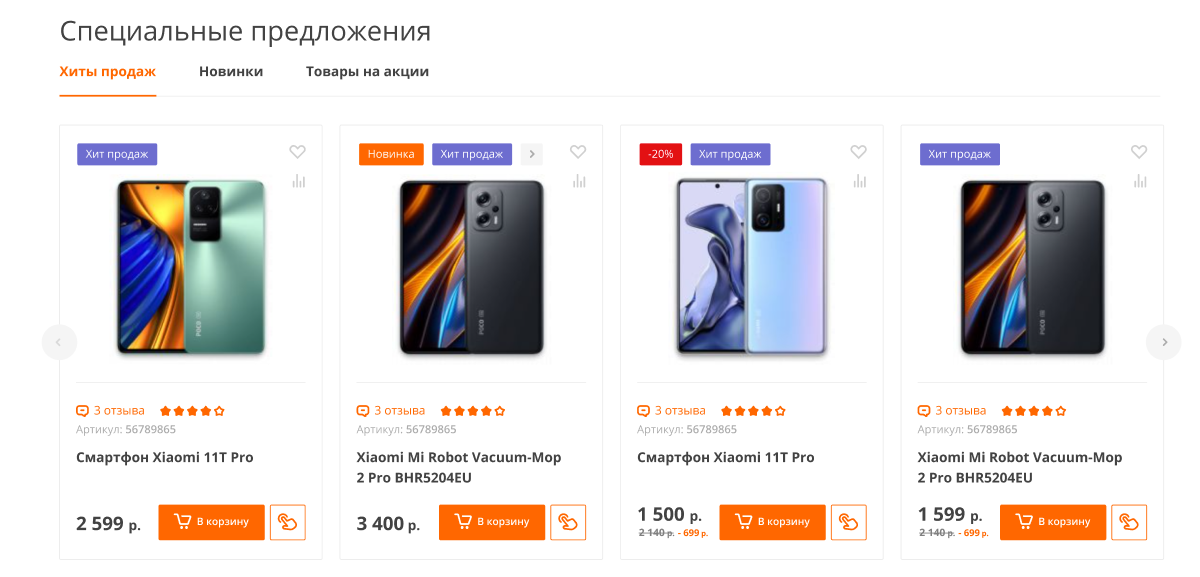The width and height of the screenshot is (1200, 577).
Task: Show next products with right carousel arrow
Action: coord(1164,342)
